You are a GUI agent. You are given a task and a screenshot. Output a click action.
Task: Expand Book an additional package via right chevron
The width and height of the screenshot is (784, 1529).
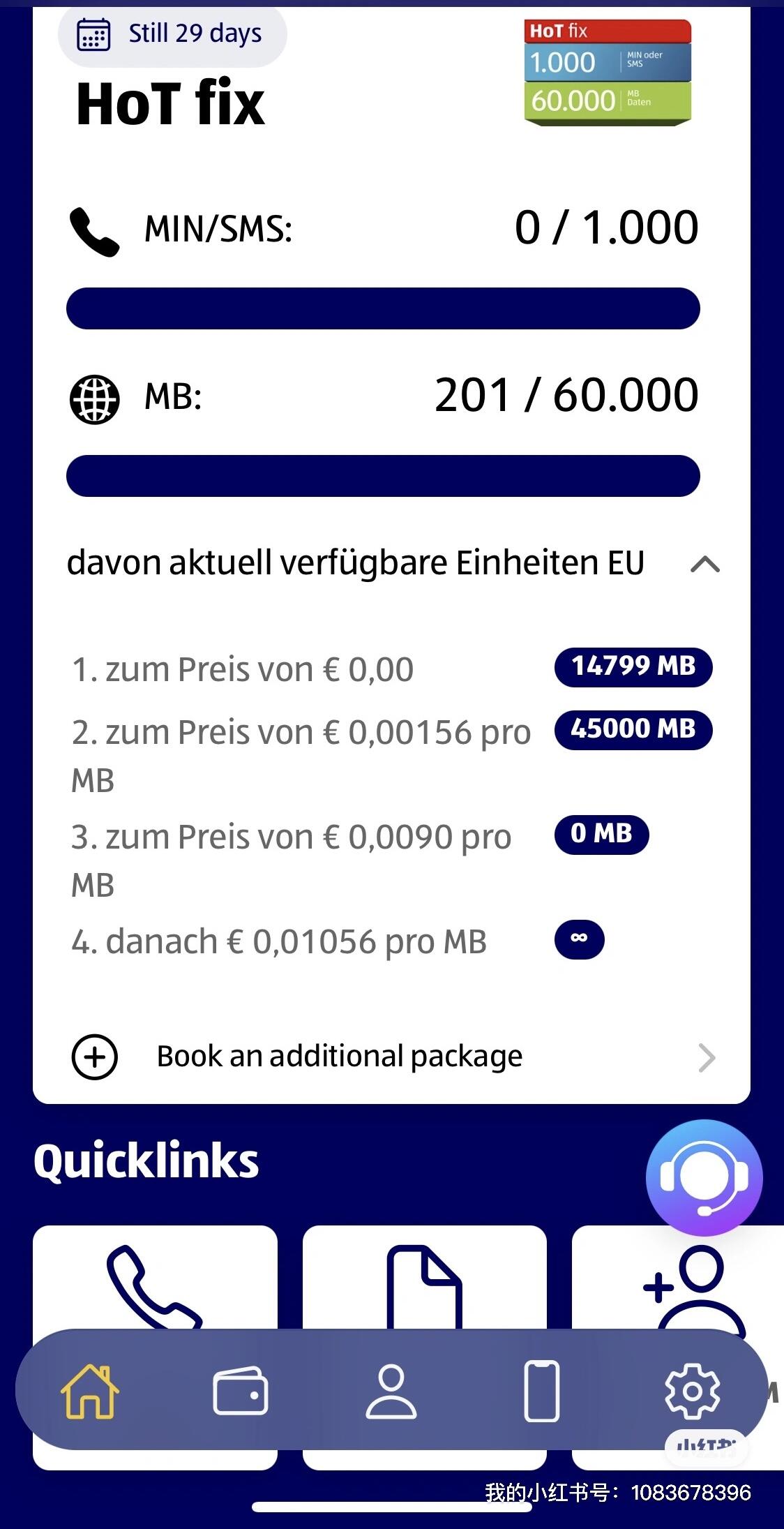tap(707, 1058)
